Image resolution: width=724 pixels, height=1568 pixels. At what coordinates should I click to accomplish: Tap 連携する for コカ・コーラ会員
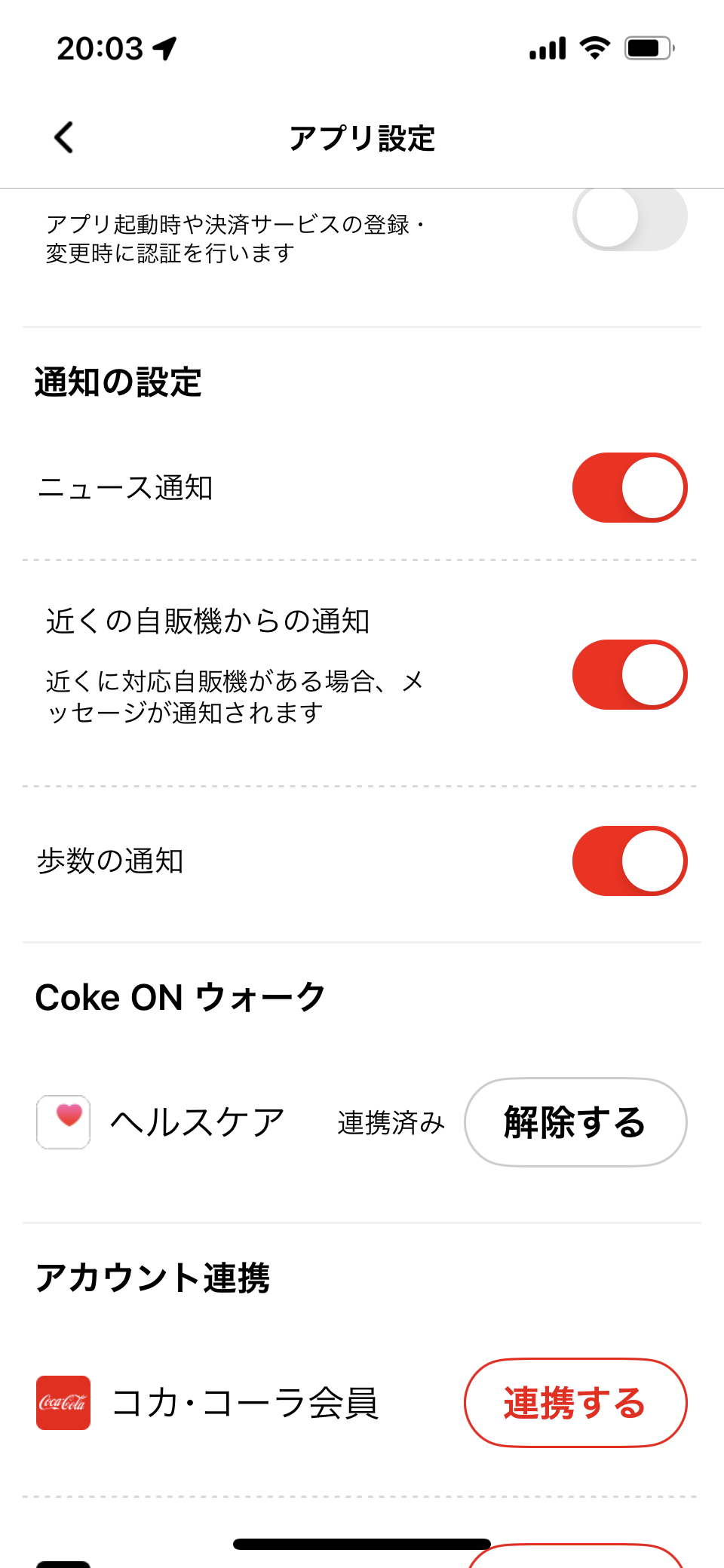click(575, 1403)
